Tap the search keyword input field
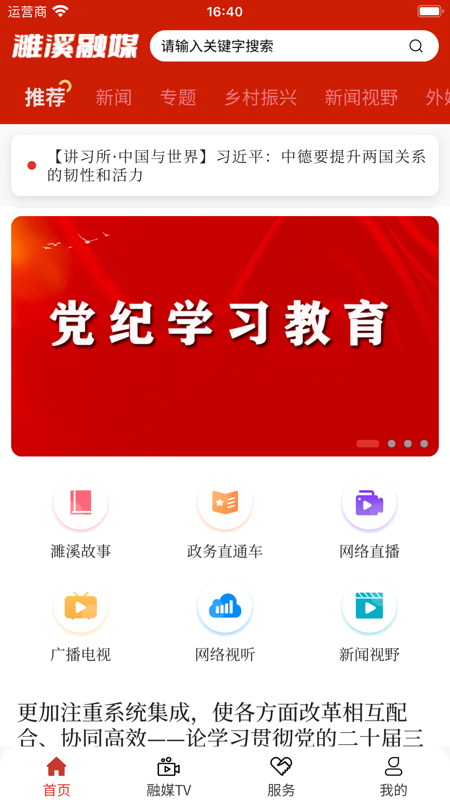 (293, 46)
